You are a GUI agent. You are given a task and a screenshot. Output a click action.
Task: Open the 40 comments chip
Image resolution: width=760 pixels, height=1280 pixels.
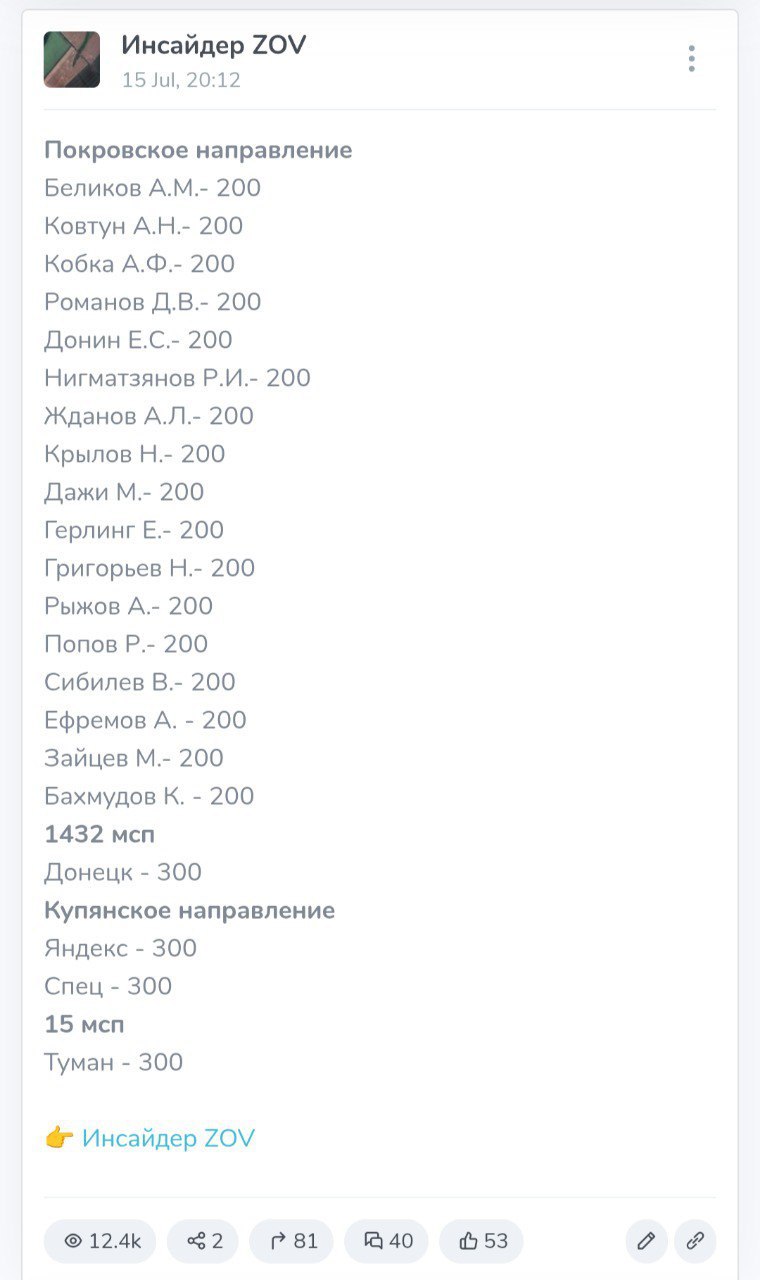[387, 1241]
